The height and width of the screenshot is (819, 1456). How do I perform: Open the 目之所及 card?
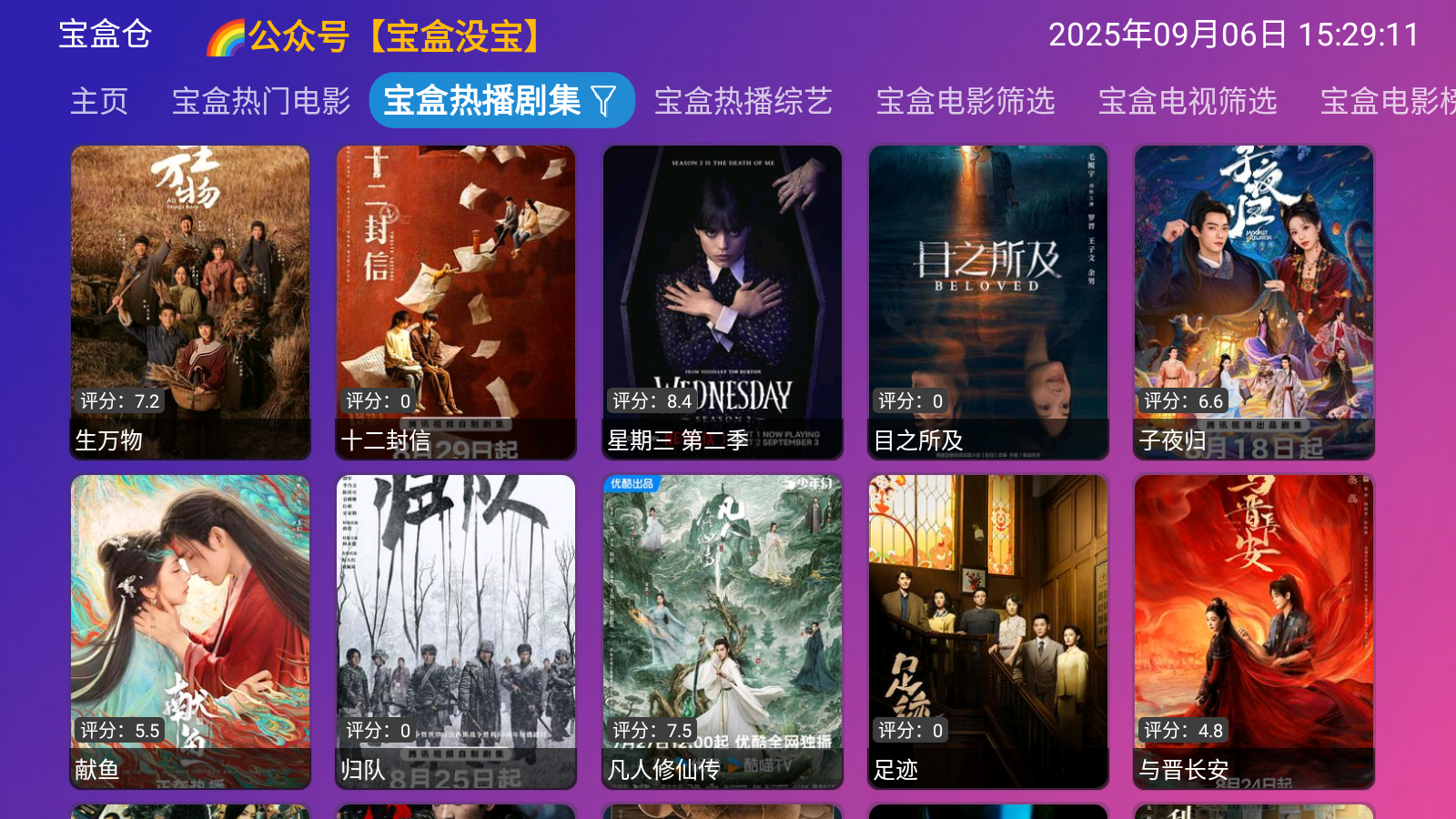click(x=987, y=302)
